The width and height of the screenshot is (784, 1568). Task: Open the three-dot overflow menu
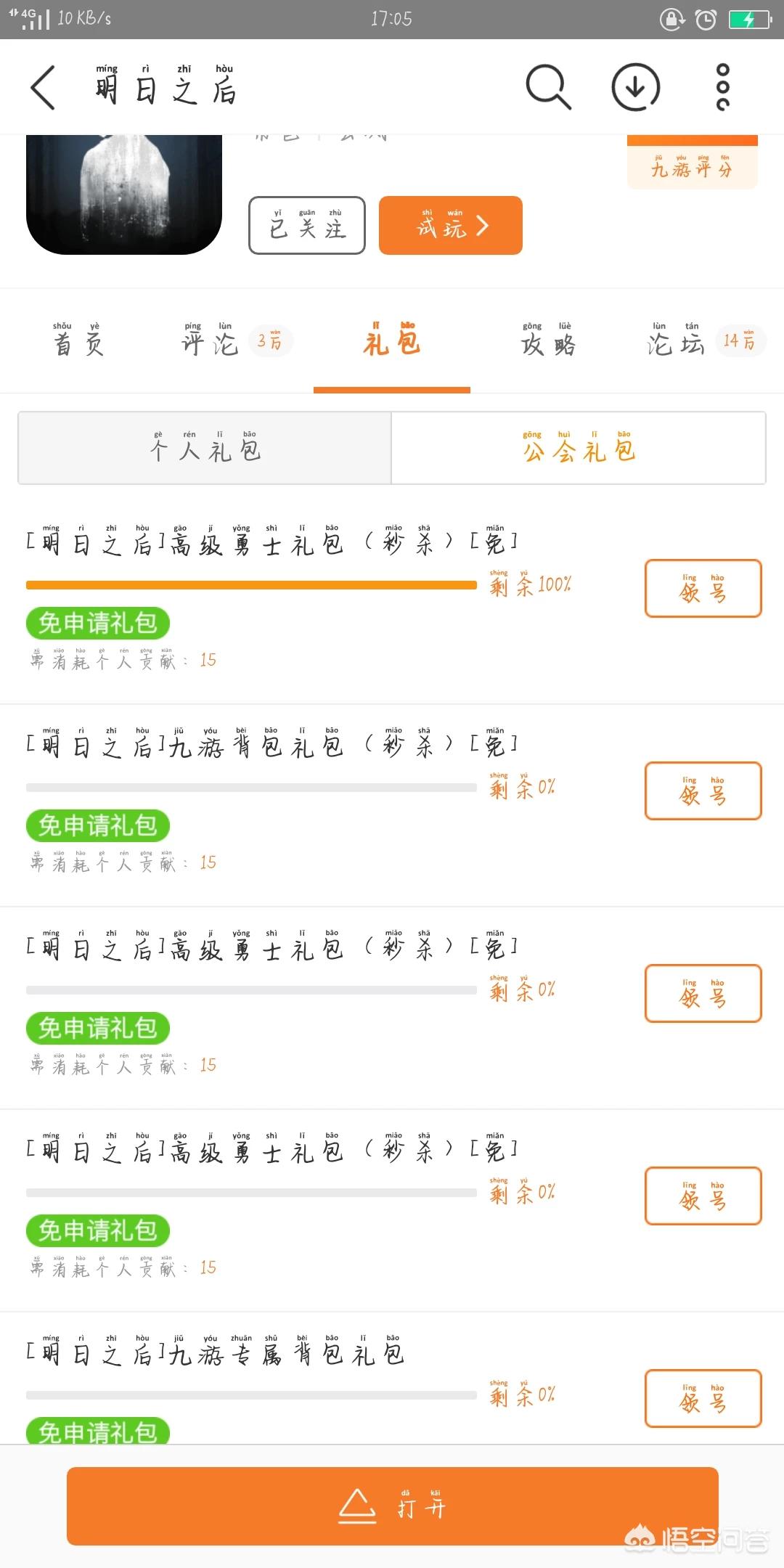722,87
